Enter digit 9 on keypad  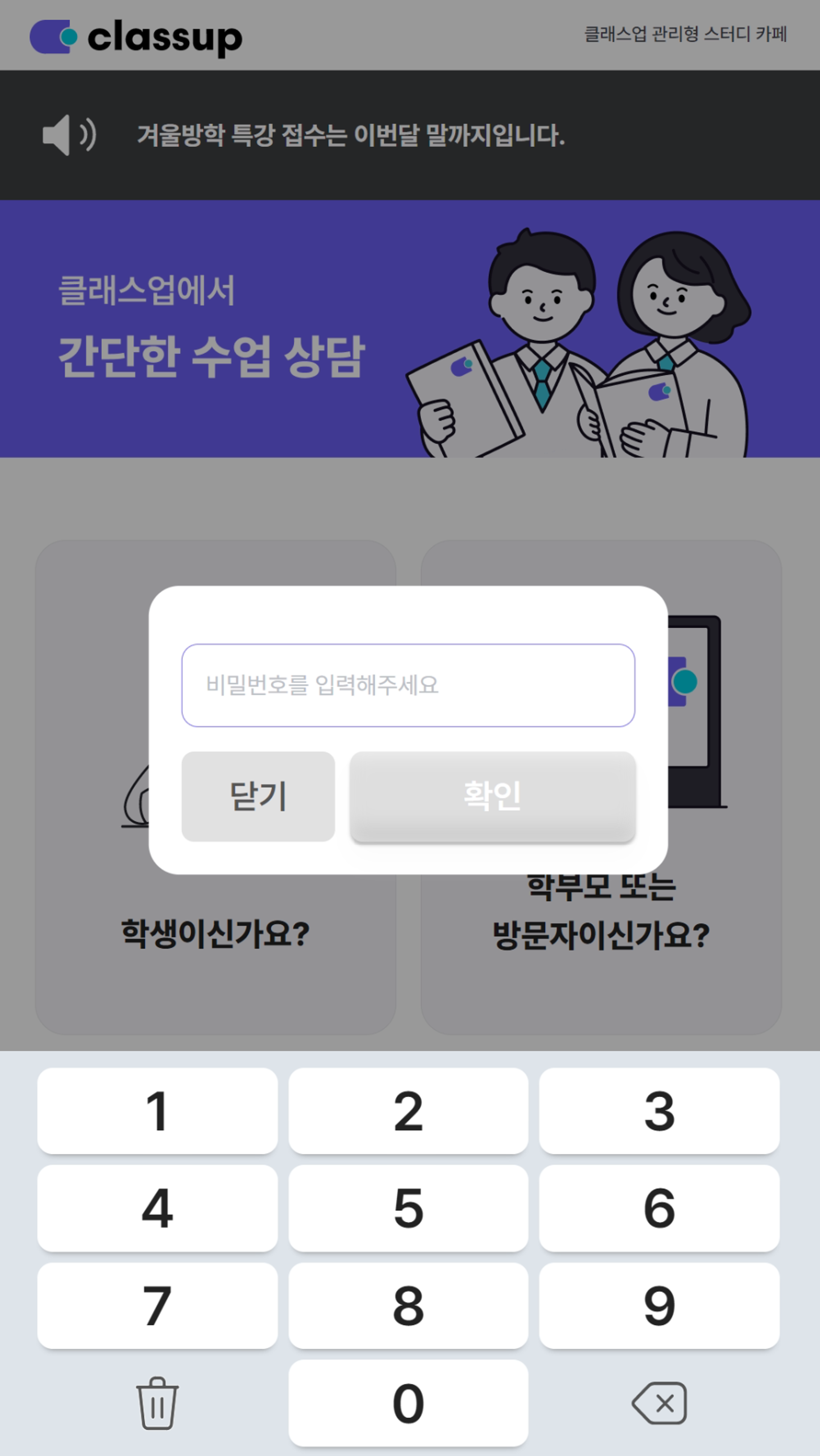pyautogui.click(x=659, y=1306)
